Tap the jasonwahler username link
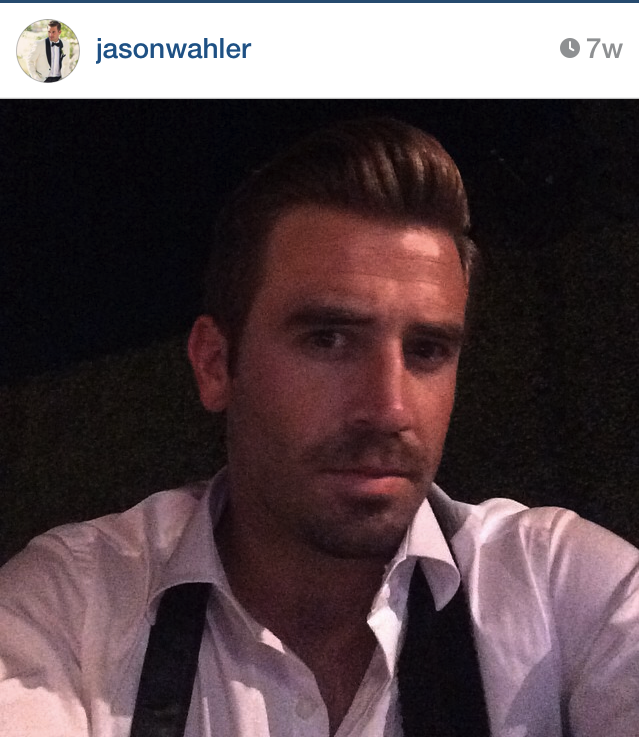 [x=173, y=49]
